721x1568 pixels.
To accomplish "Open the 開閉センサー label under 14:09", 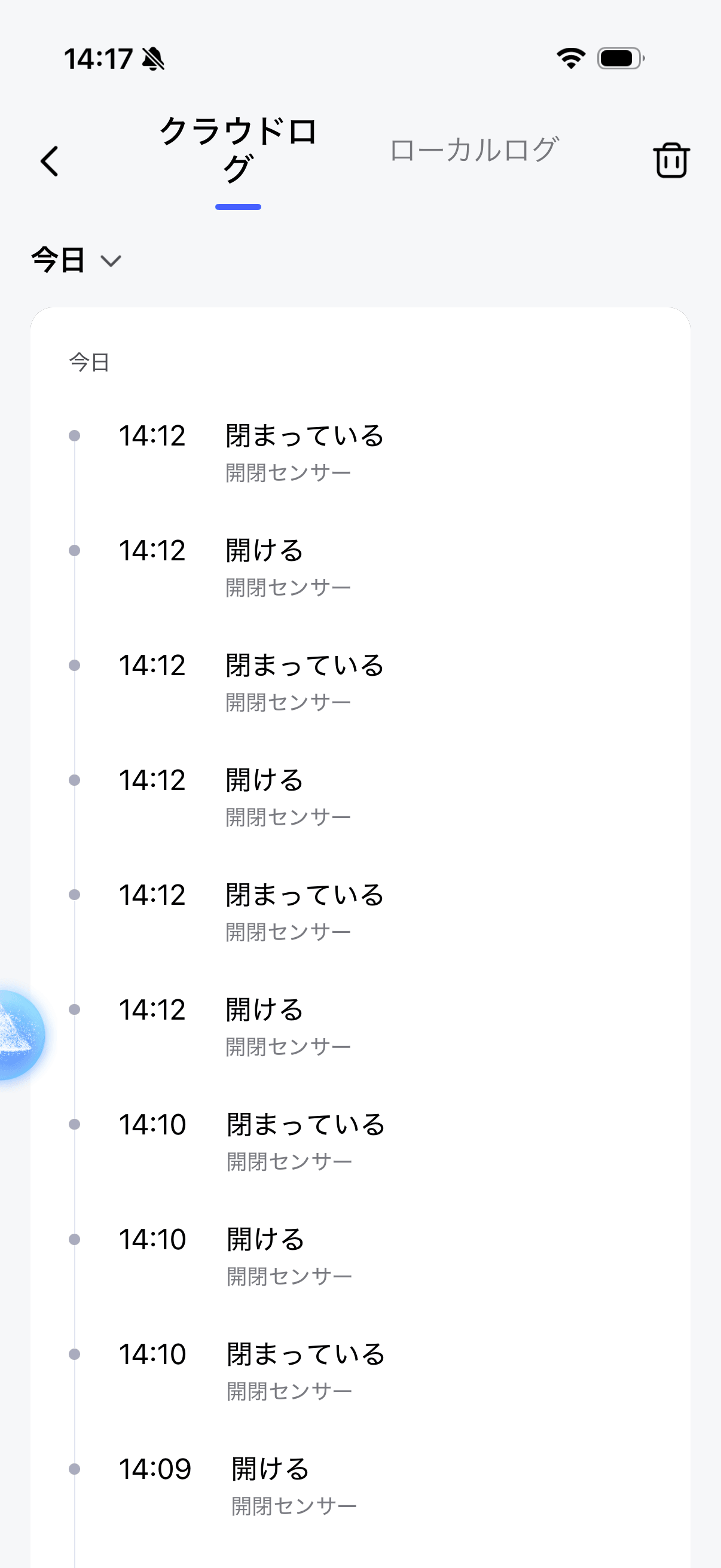I will coord(294,1505).
